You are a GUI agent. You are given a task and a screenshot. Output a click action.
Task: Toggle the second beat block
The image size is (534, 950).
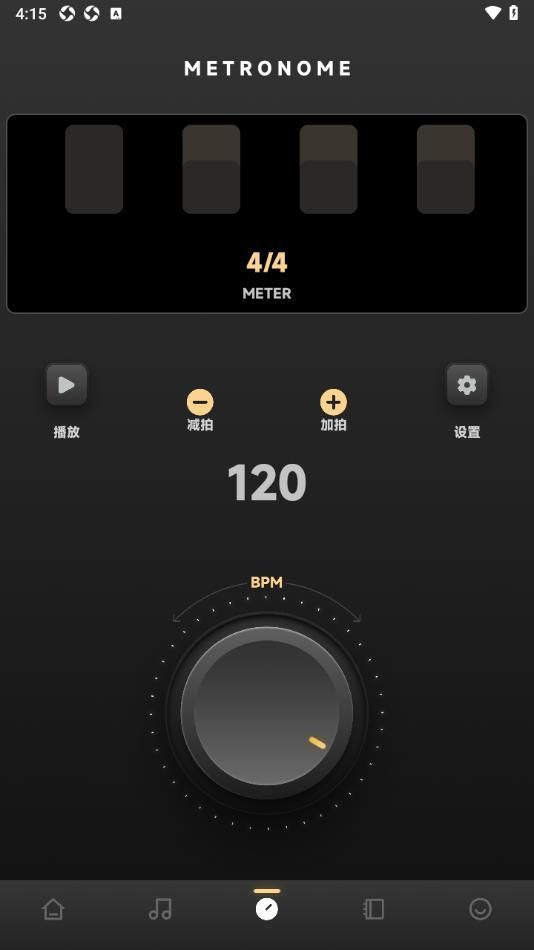click(211, 169)
